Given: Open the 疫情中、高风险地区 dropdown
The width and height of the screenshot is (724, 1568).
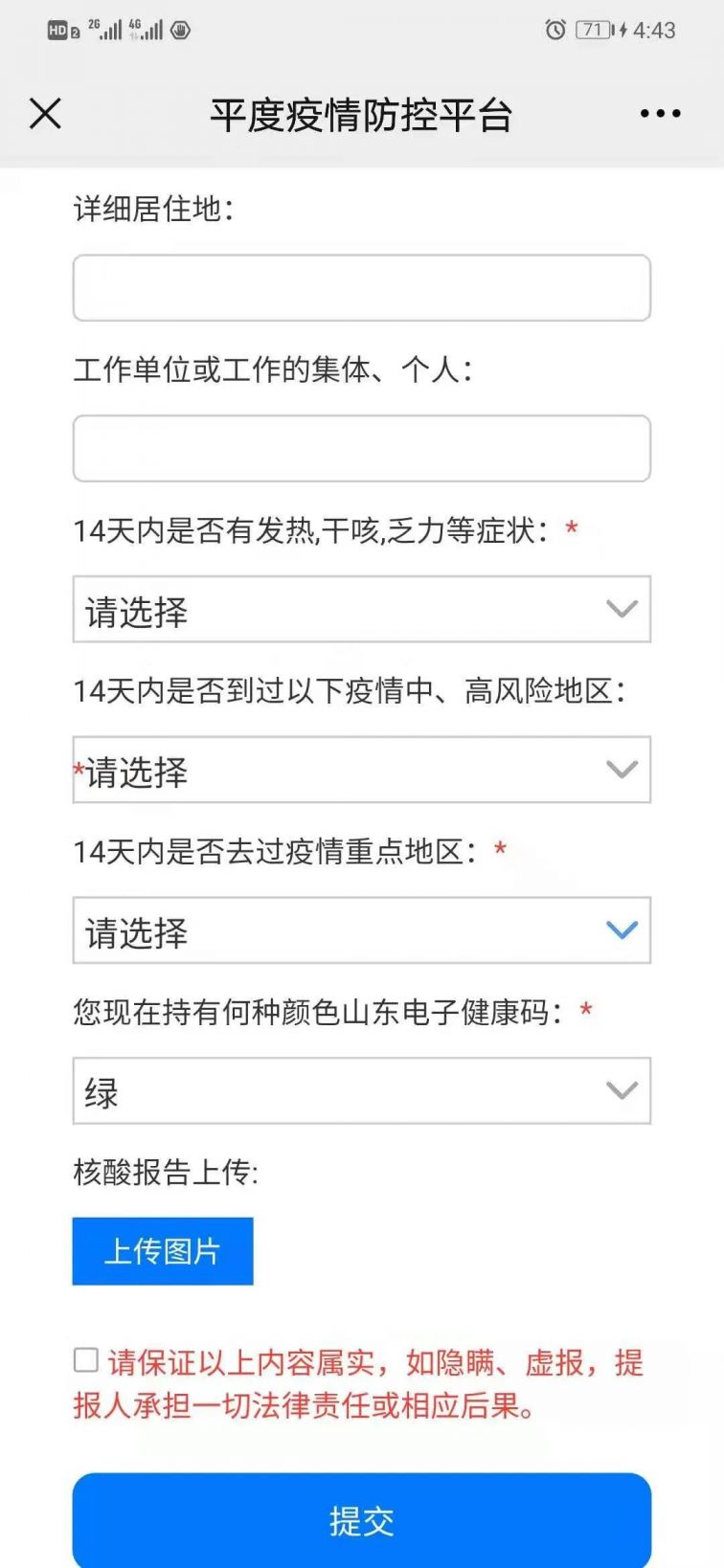Looking at the screenshot, I should point(361,770).
